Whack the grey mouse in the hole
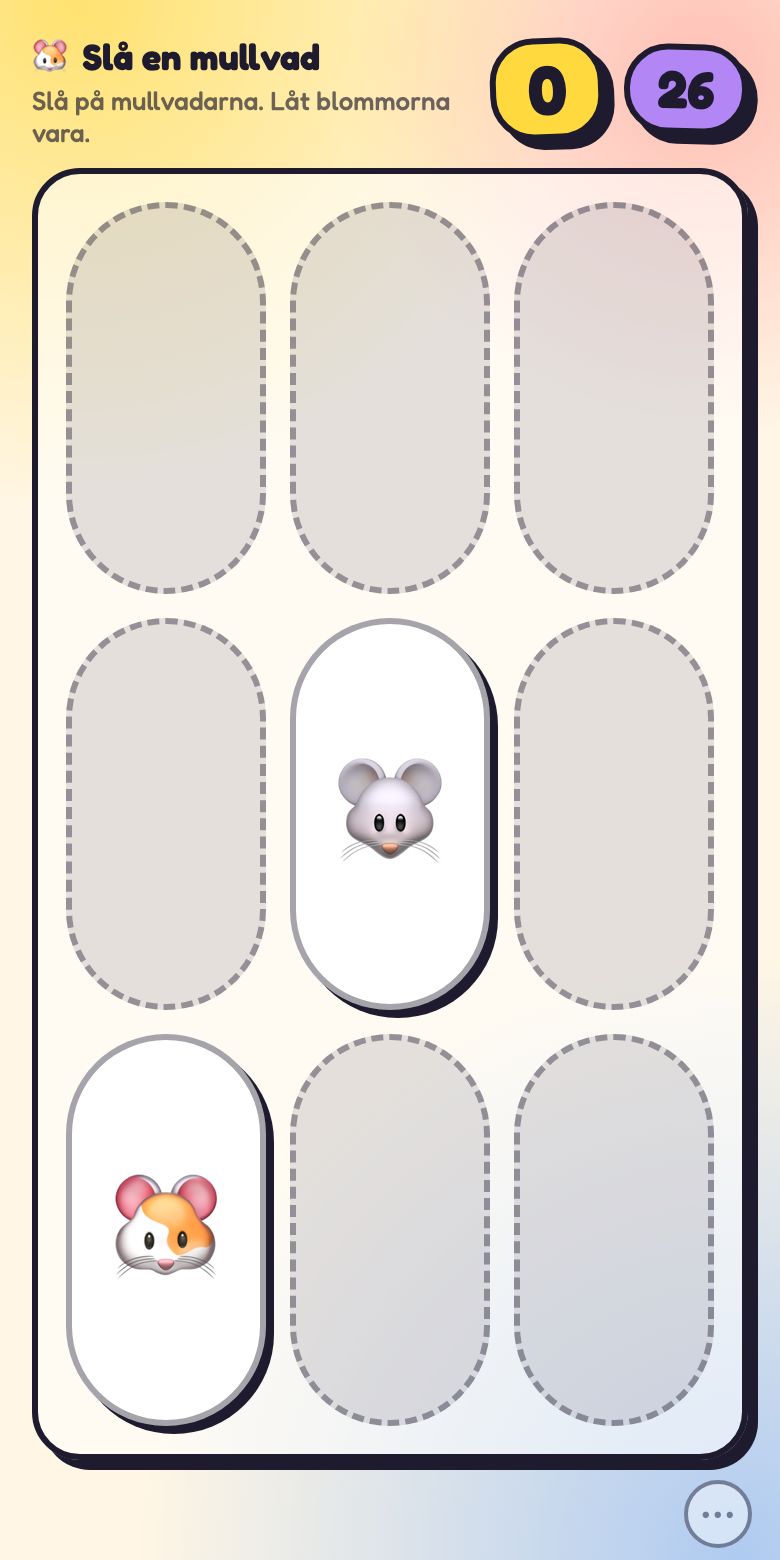 pos(390,813)
